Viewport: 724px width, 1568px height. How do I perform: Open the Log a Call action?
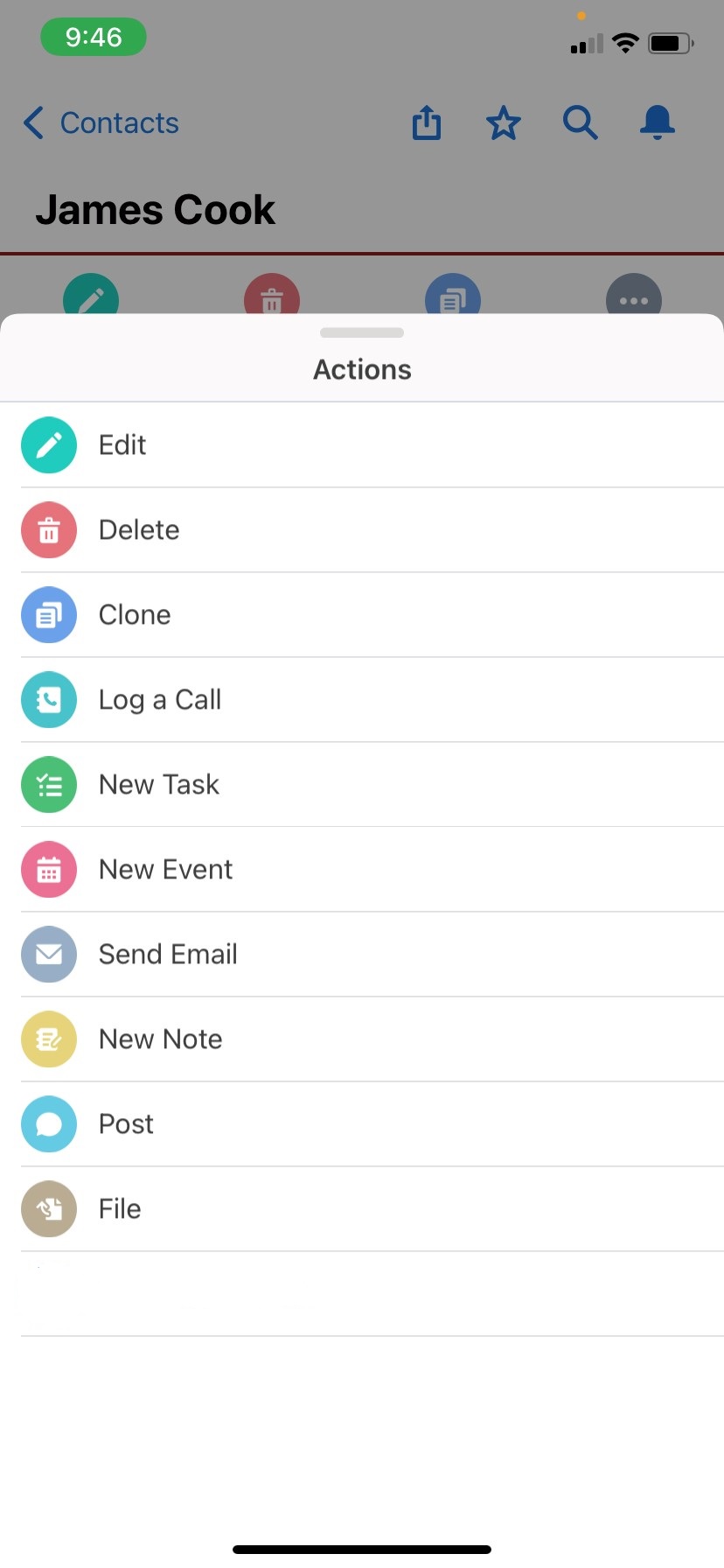159,700
